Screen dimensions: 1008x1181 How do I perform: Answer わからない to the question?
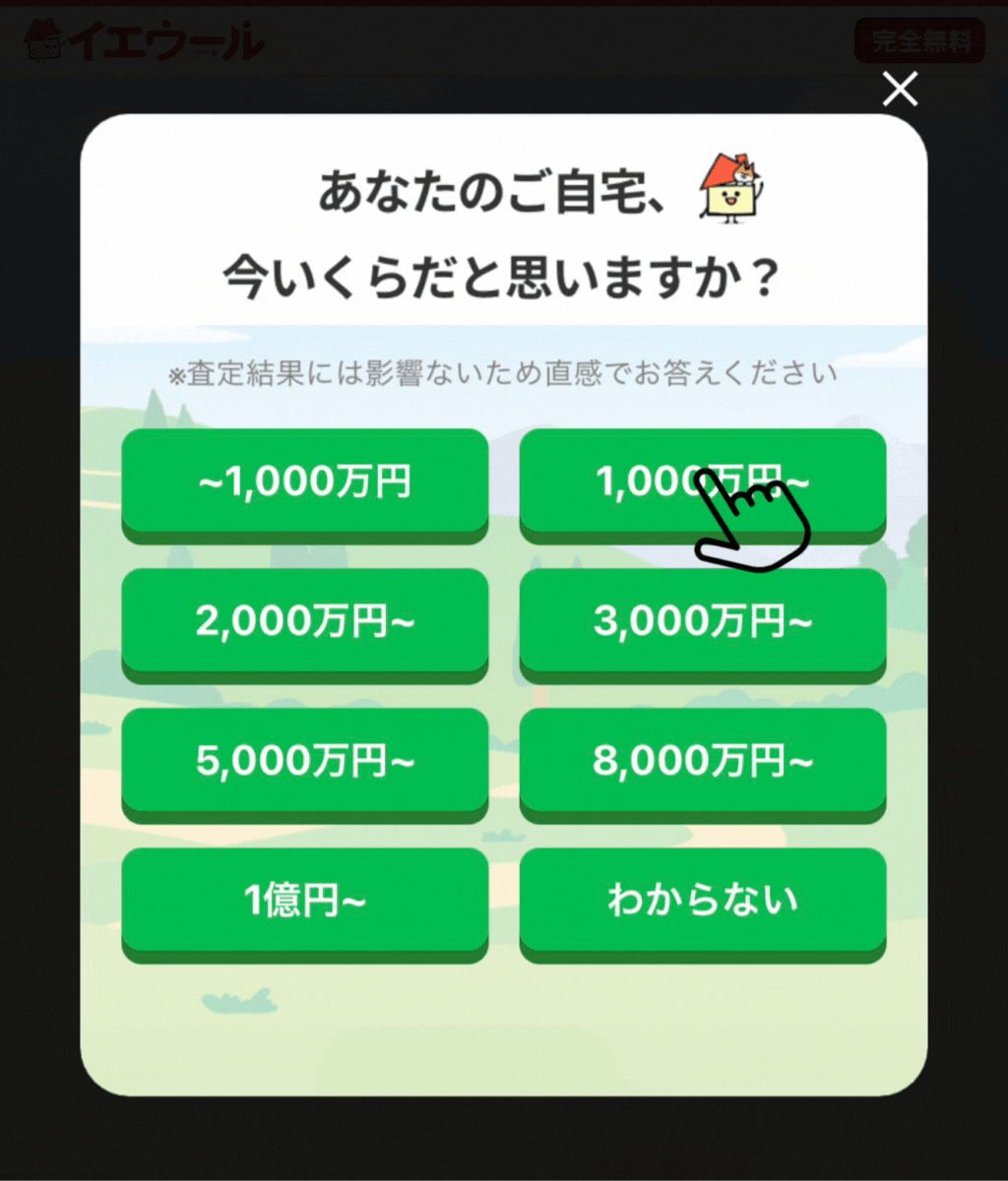pos(703,901)
